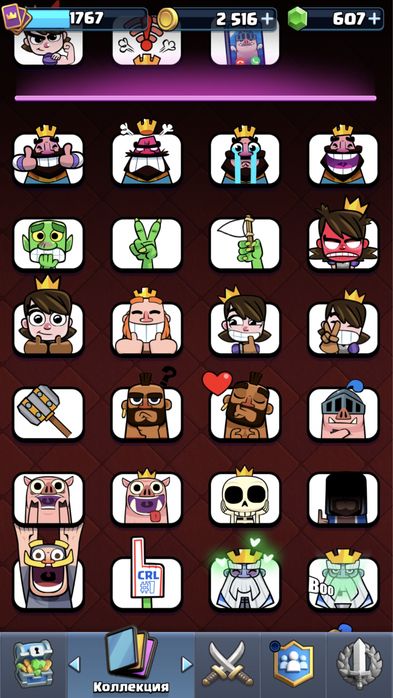This screenshot has height=698, width=393.
Task: Choose the crowned skeleton emote
Action: 245,494
